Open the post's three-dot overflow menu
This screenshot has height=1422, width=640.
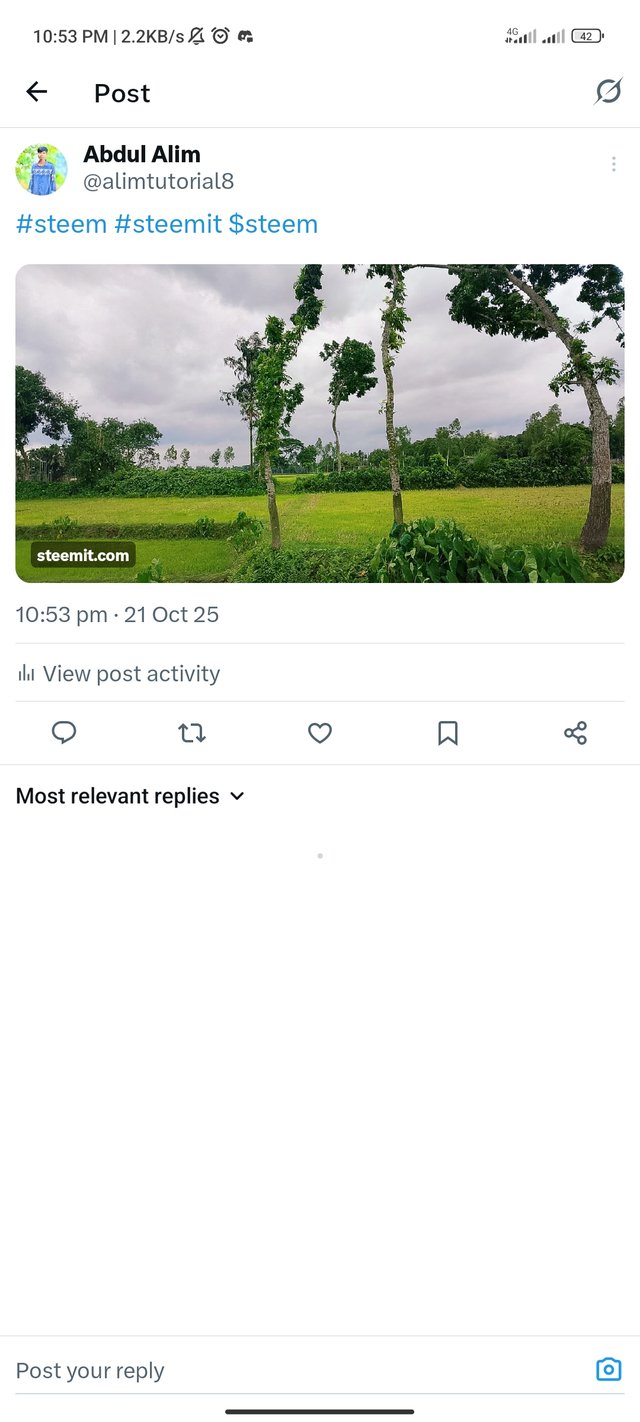pyautogui.click(x=613, y=164)
